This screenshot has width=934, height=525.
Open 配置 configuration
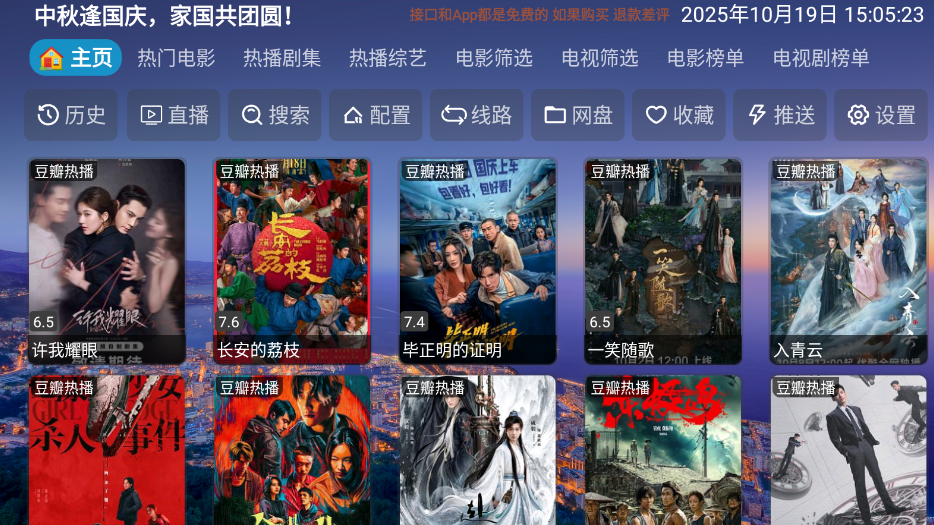(x=376, y=115)
